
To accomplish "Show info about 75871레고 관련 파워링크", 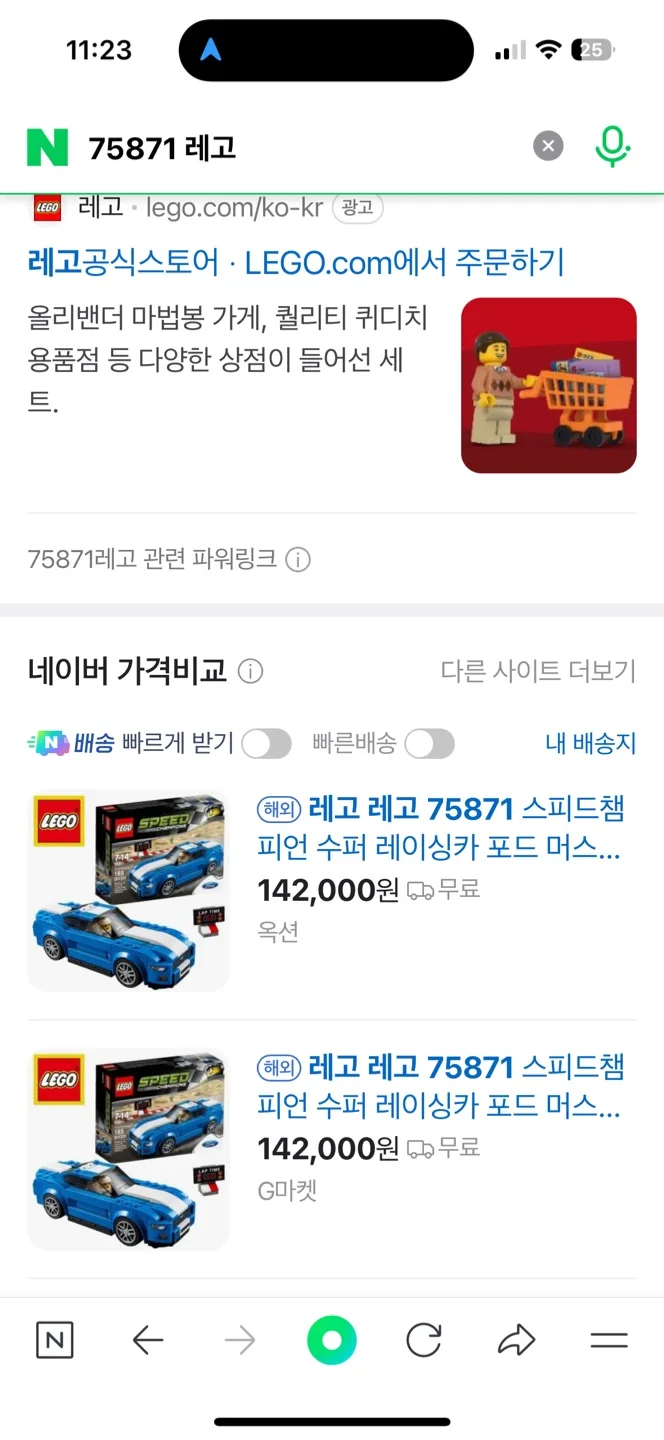I will click(298, 560).
